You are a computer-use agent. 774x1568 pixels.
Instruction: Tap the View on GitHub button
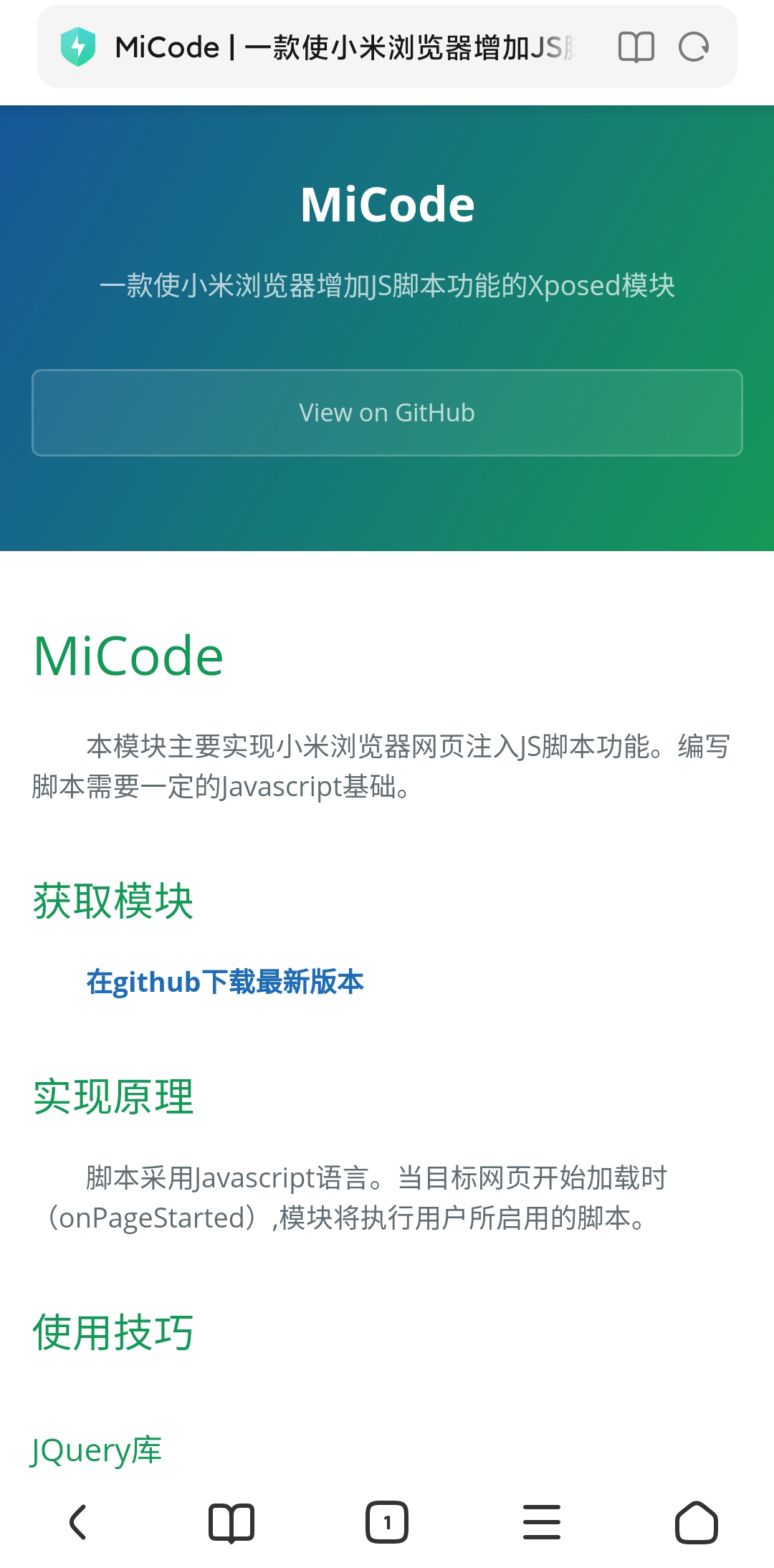(x=387, y=413)
